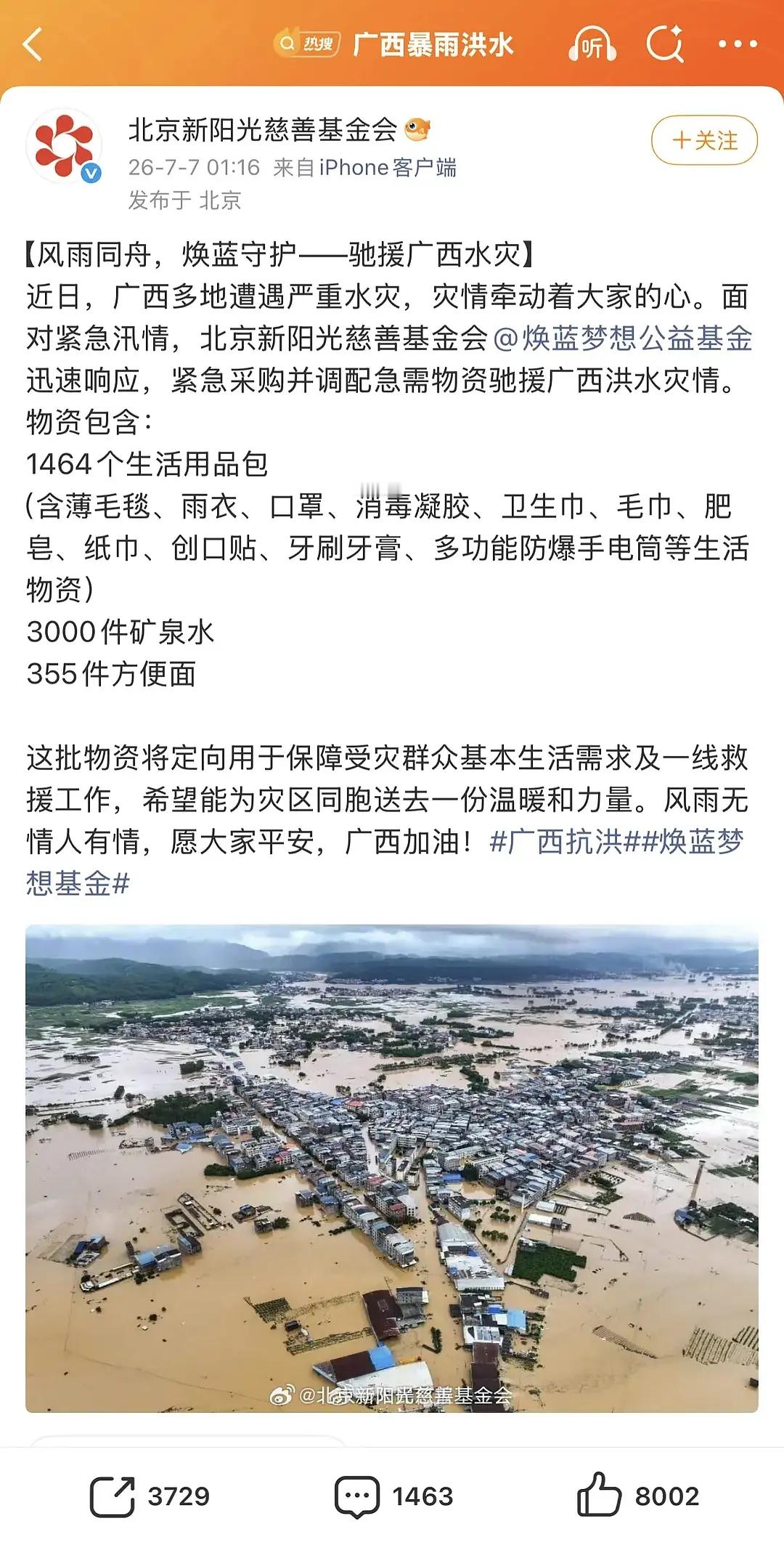The width and height of the screenshot is (784, 1550).
Task: View the flood aerial photo full screen
Action: click(392, 1168)
